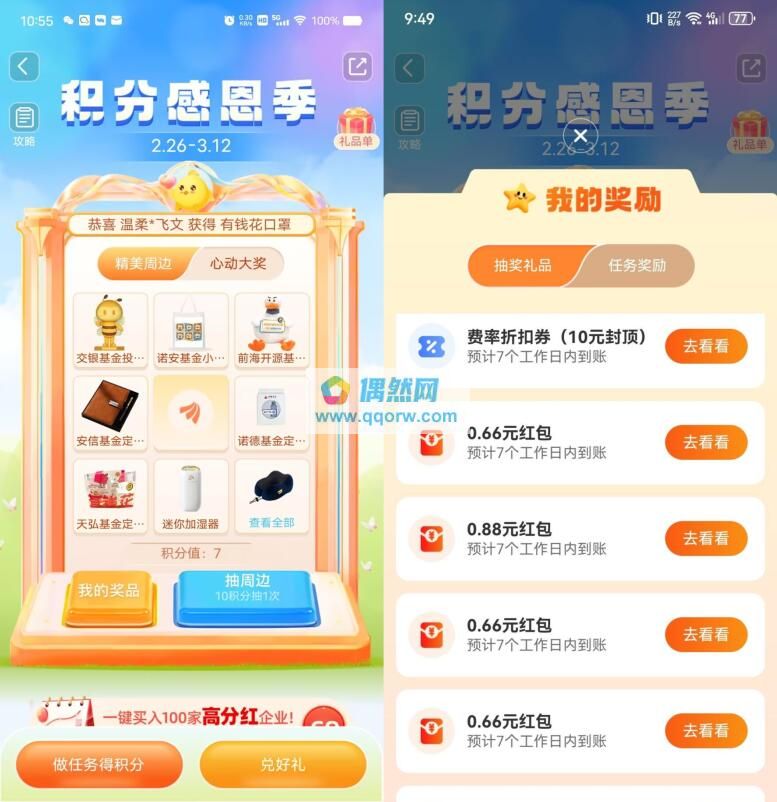
Task: Open the 天弘基金 snack prize tile
Action: (109, 496)
